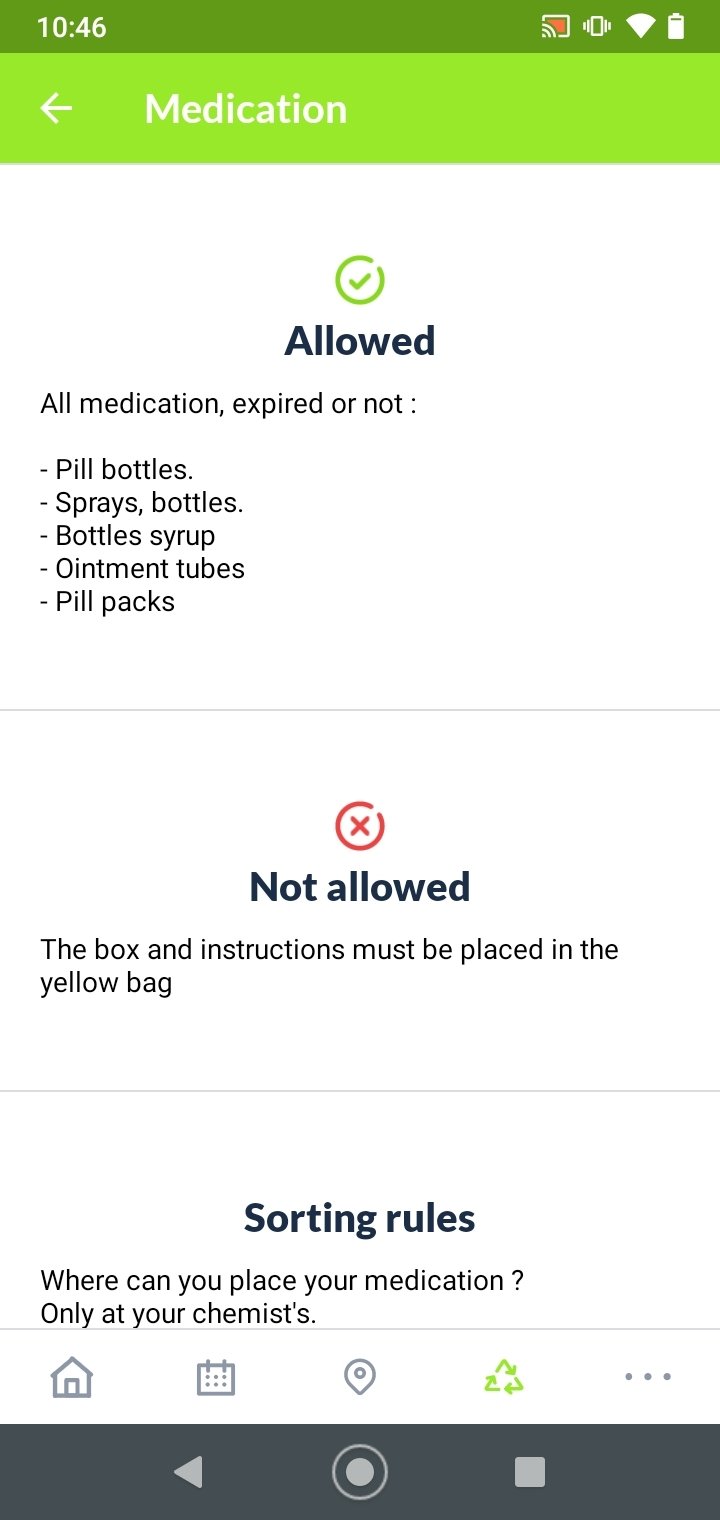This screenshot has width=720, height=1520.
Task: Switch to the calendar tab
Action: pos(216,1378)
